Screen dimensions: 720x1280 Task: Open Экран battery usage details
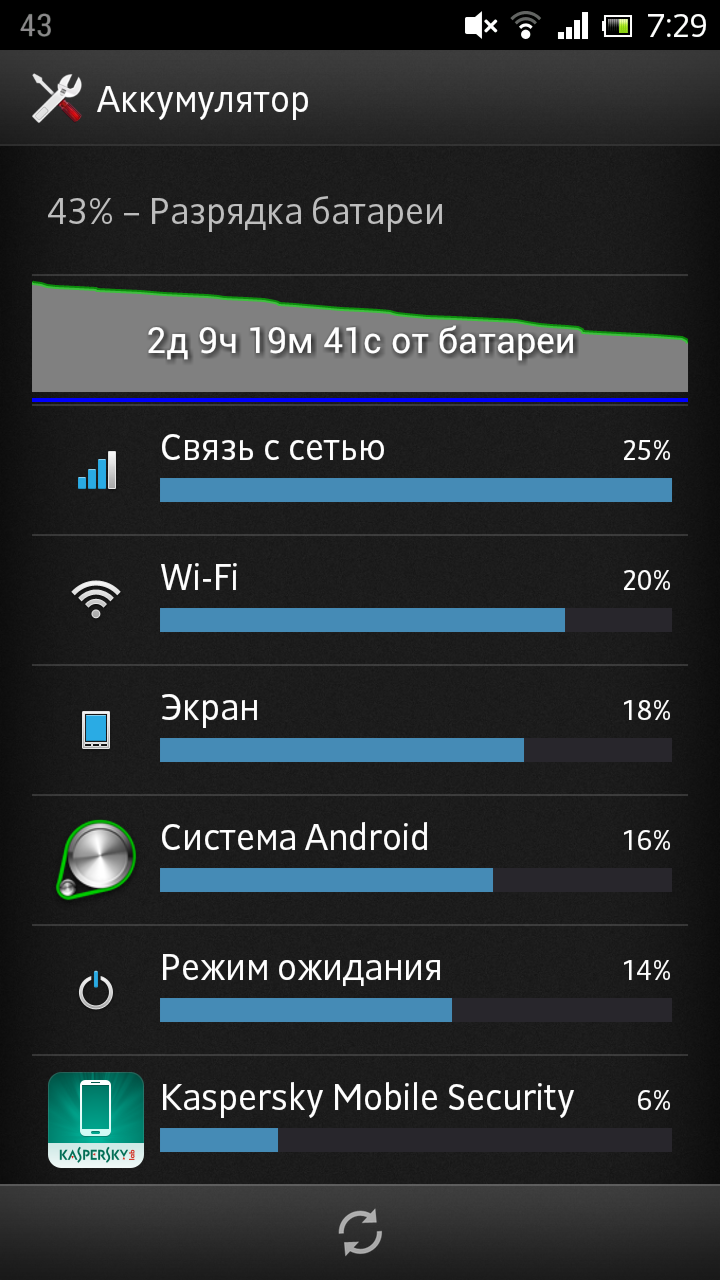point(360,730)
